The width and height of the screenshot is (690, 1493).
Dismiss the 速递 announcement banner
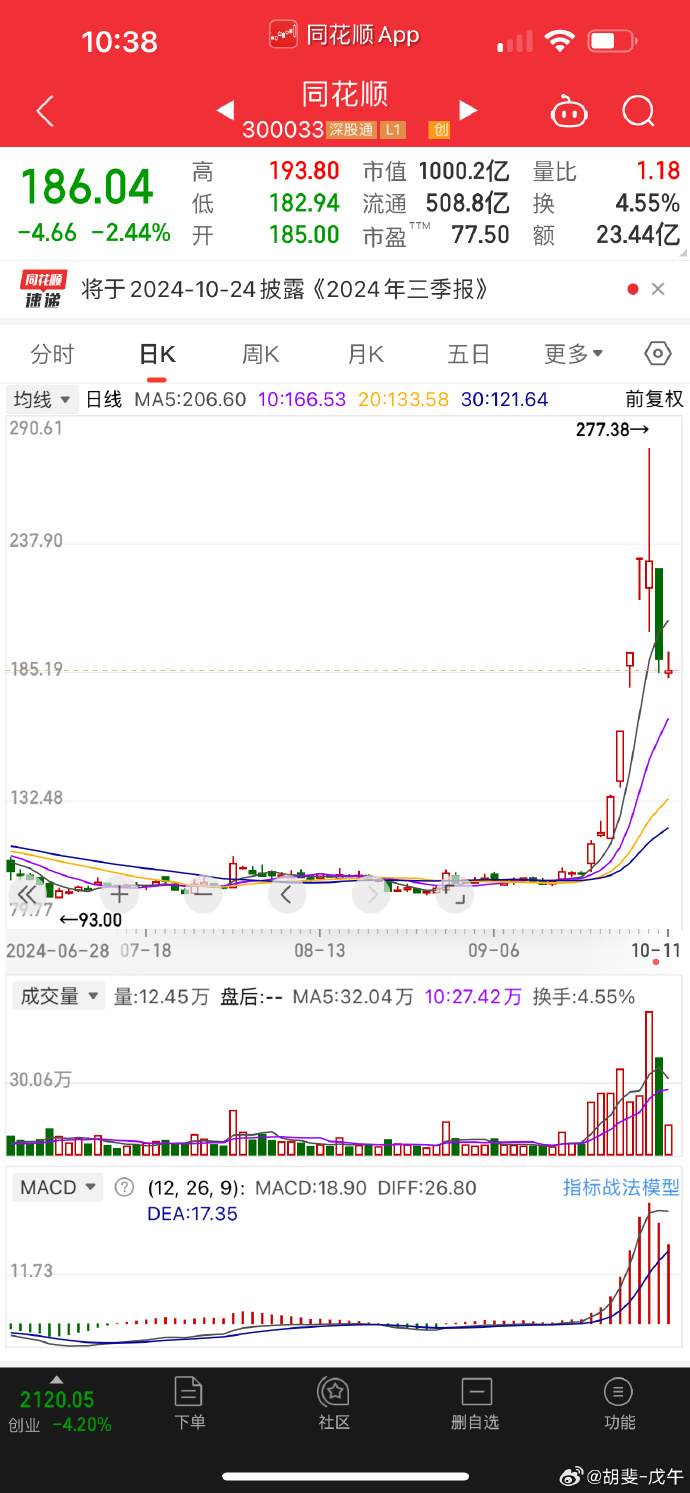(x=658, y=290)
